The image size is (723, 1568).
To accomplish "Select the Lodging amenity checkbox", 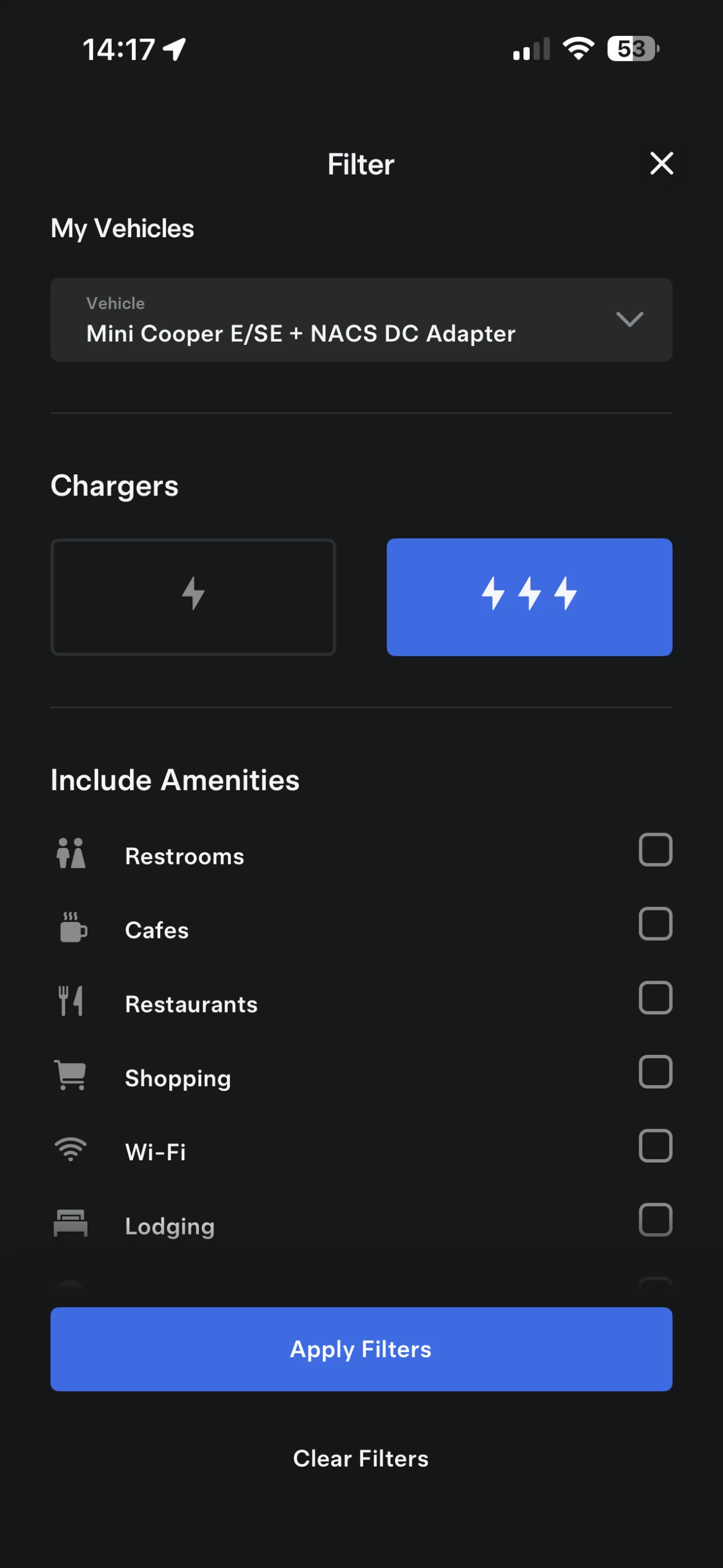I will coord(655,1220).
